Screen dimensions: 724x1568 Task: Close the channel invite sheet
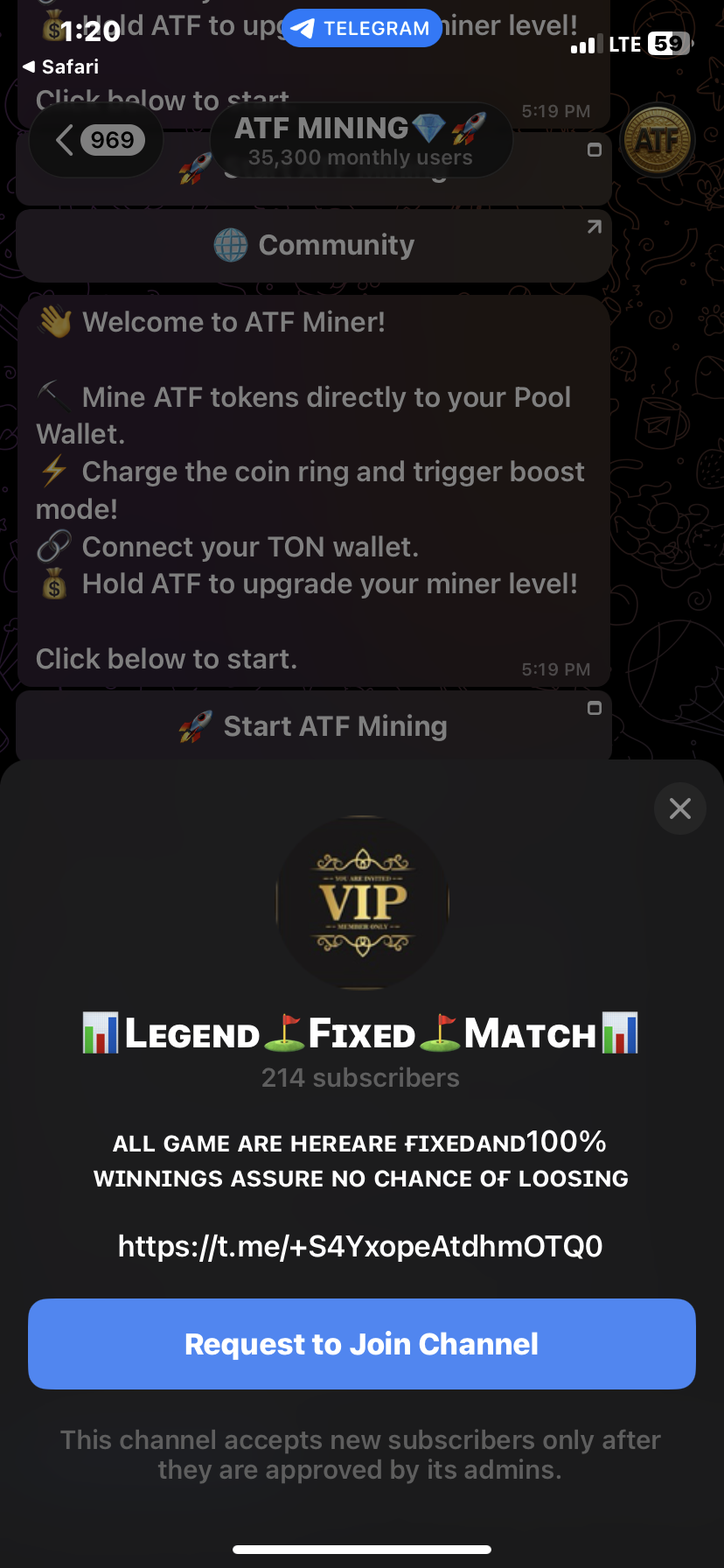[x=679, y=808]
